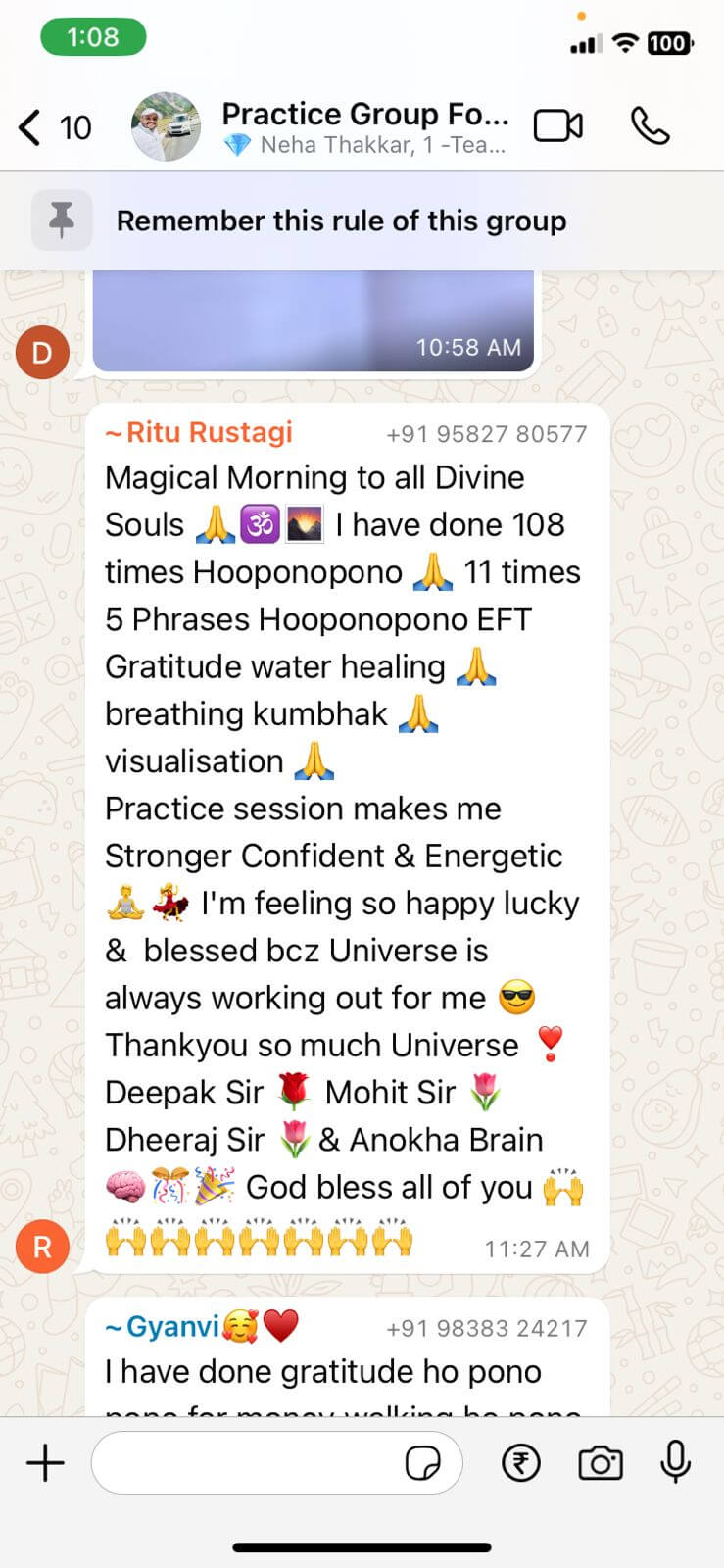724x1568 pixels.
Task: Open the blurred image sent at 10:58 AM
Action: (314, 320)
